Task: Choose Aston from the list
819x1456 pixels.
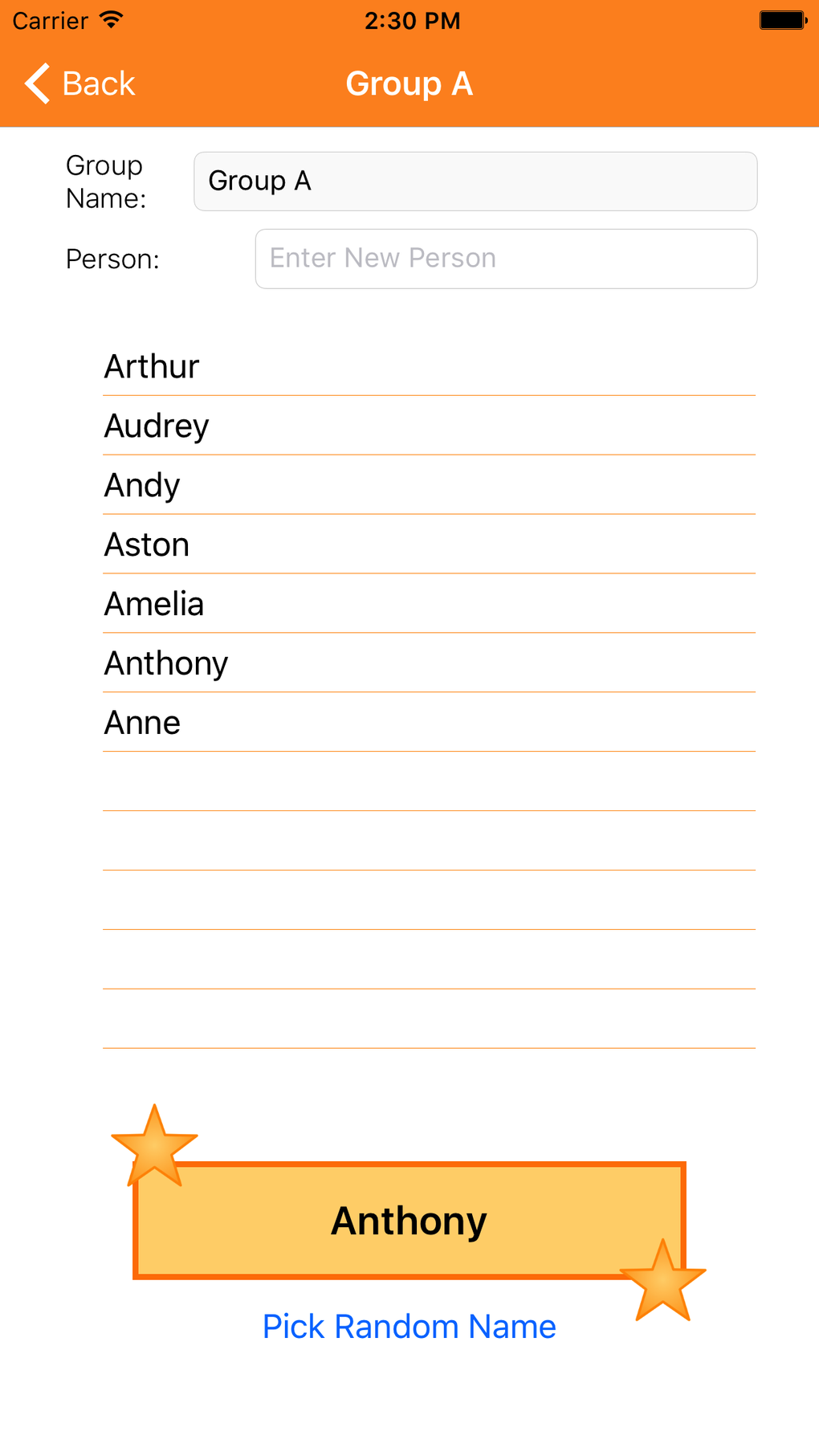Action: (x=146, y=544)
